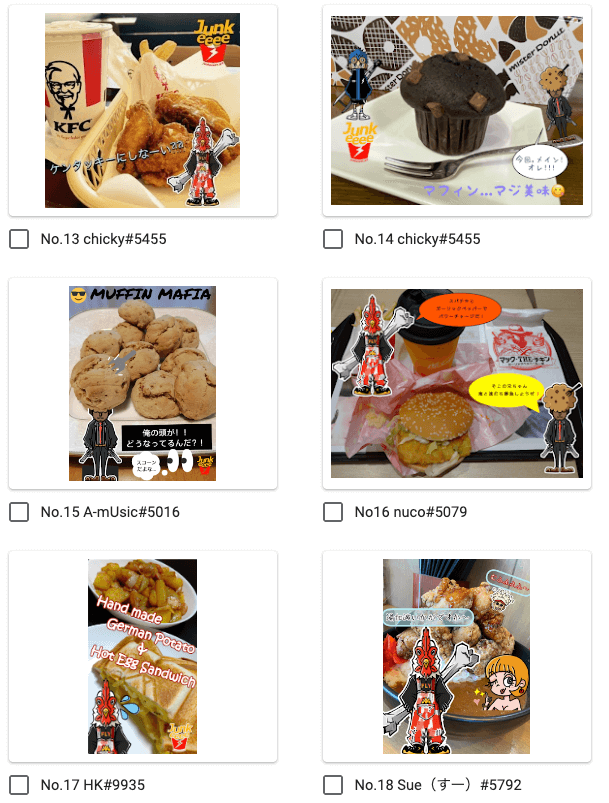Open the No.13 KFC chicken image
Screen dimensions: 609x803
click(x=142, y=110)
